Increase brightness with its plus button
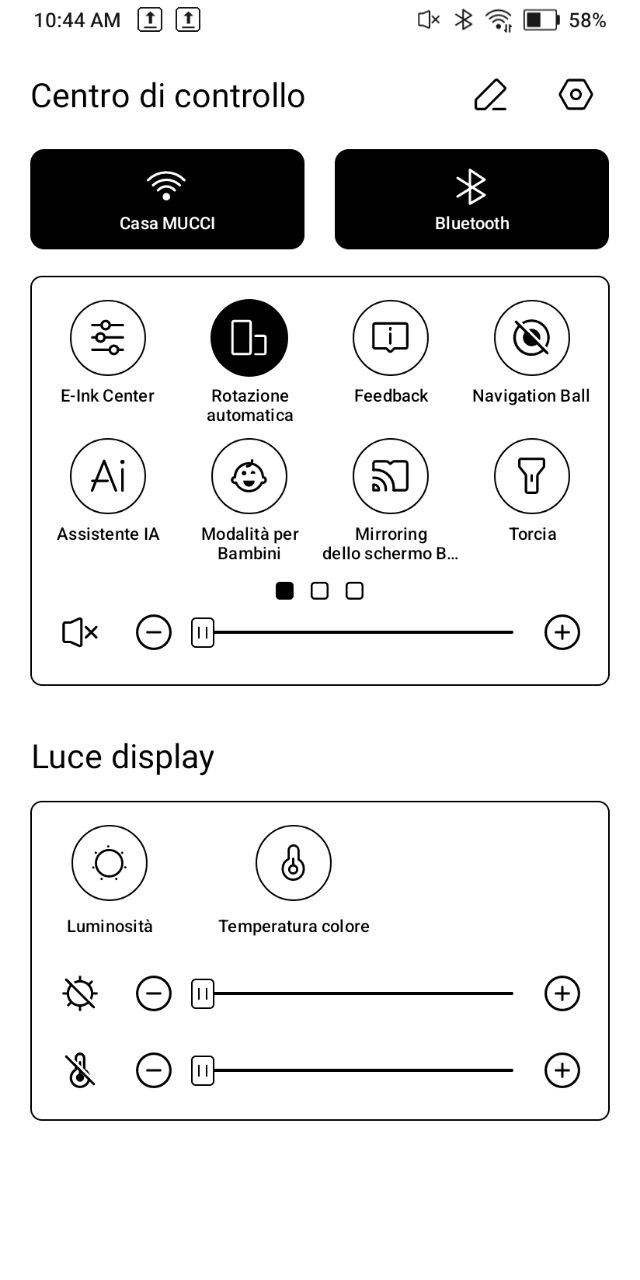 click(562, 993)
